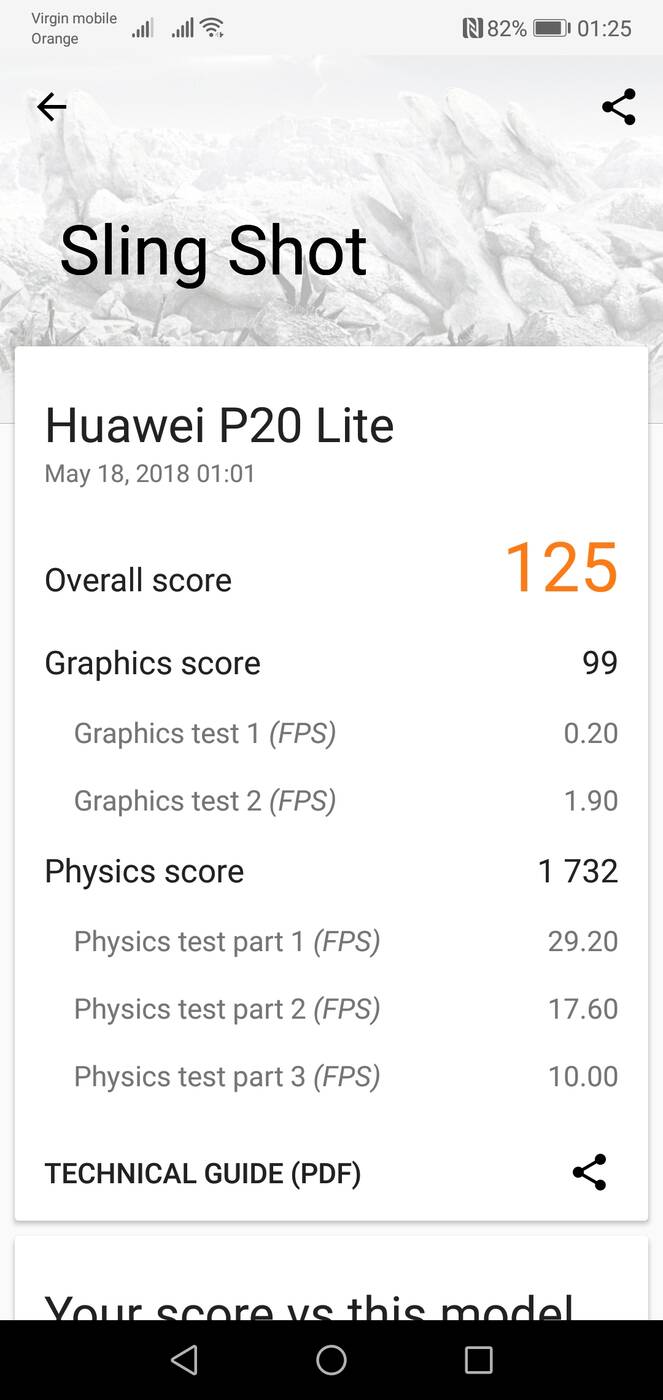Share the Sling Shot result from header

pos(619,107)
